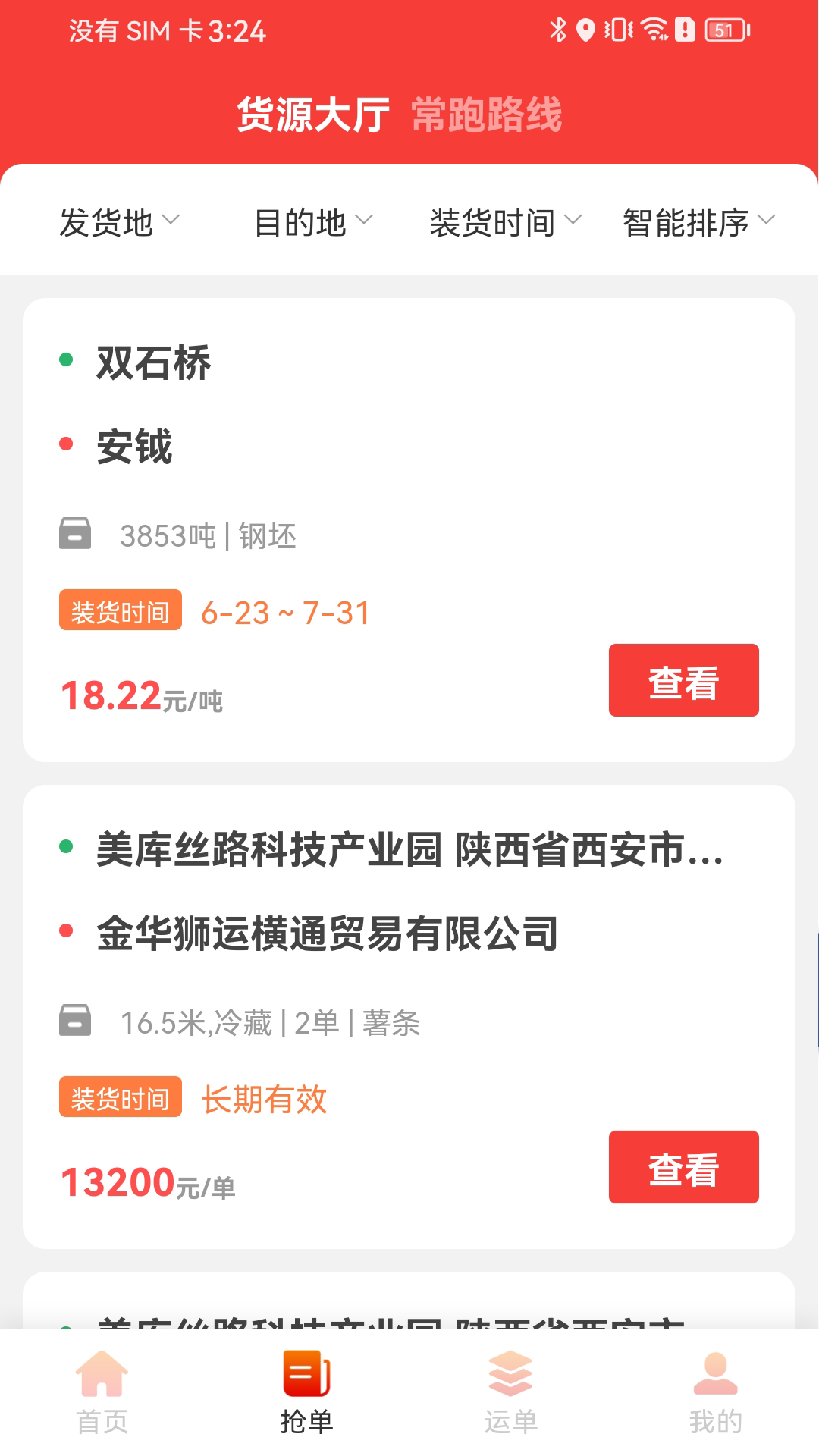Open the 我的 profile tab

[715, 1392]
